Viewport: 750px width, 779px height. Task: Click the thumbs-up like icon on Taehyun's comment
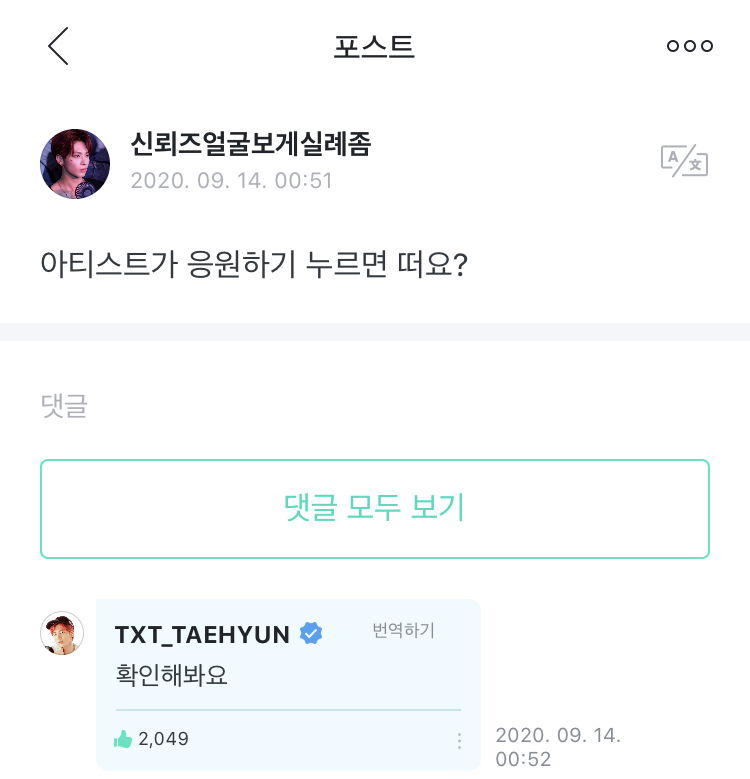(122, 738)
